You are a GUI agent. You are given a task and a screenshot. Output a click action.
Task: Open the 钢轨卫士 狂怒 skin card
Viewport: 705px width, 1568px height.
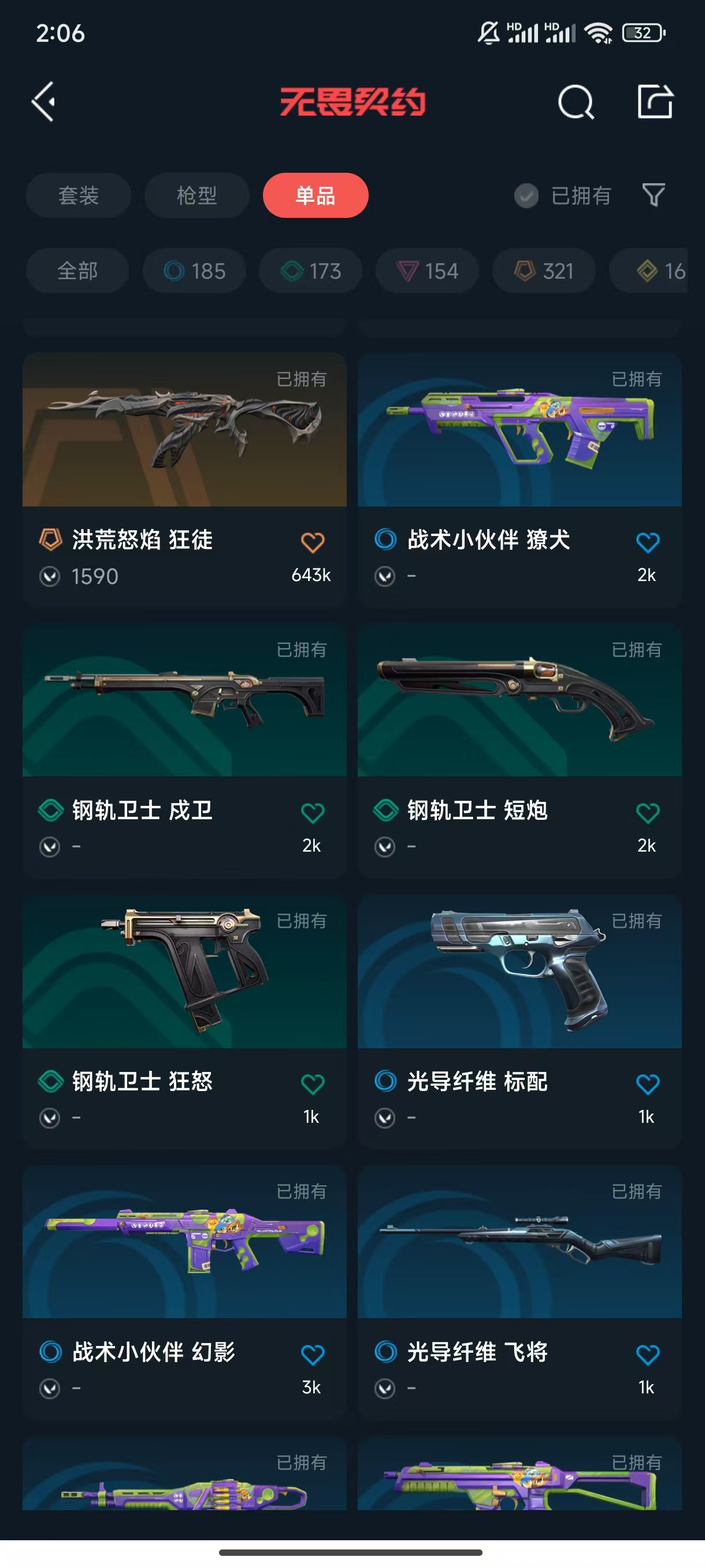tap(184, 1022)
